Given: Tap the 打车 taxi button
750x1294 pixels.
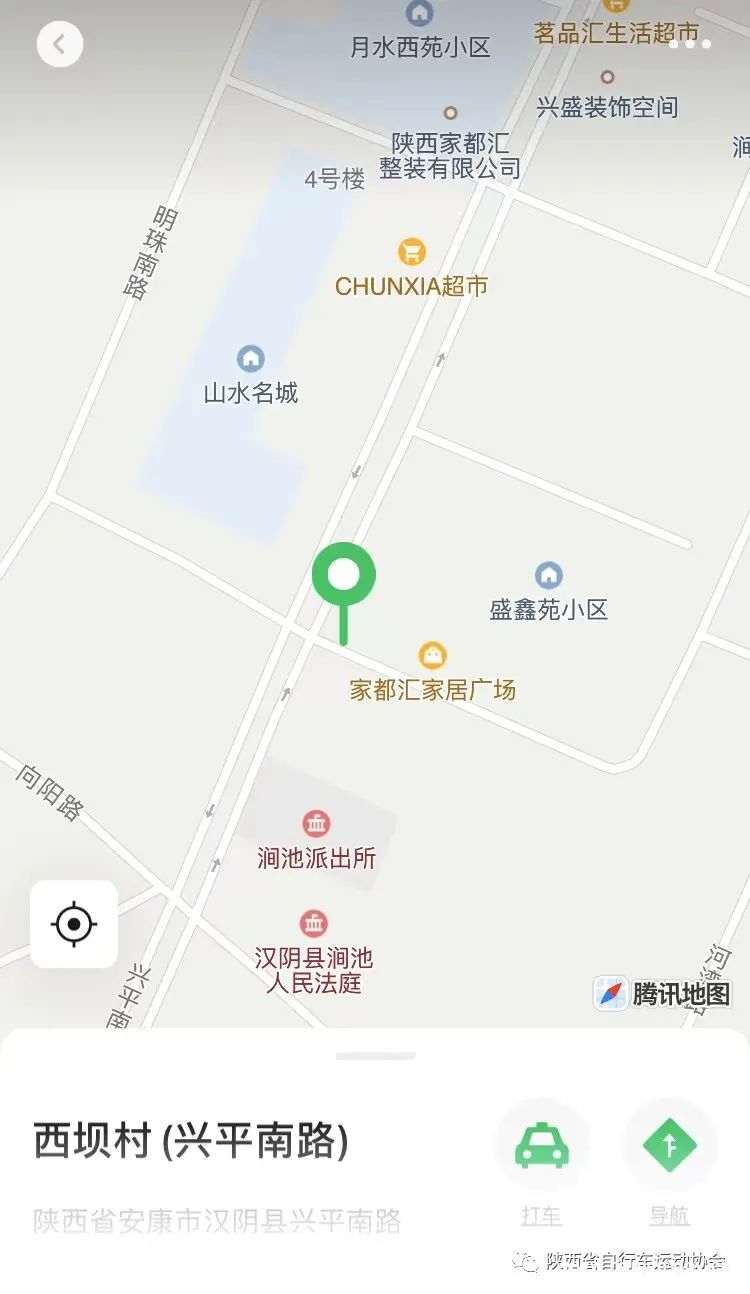Looking at the screenshot, I should pos(542,1147).
